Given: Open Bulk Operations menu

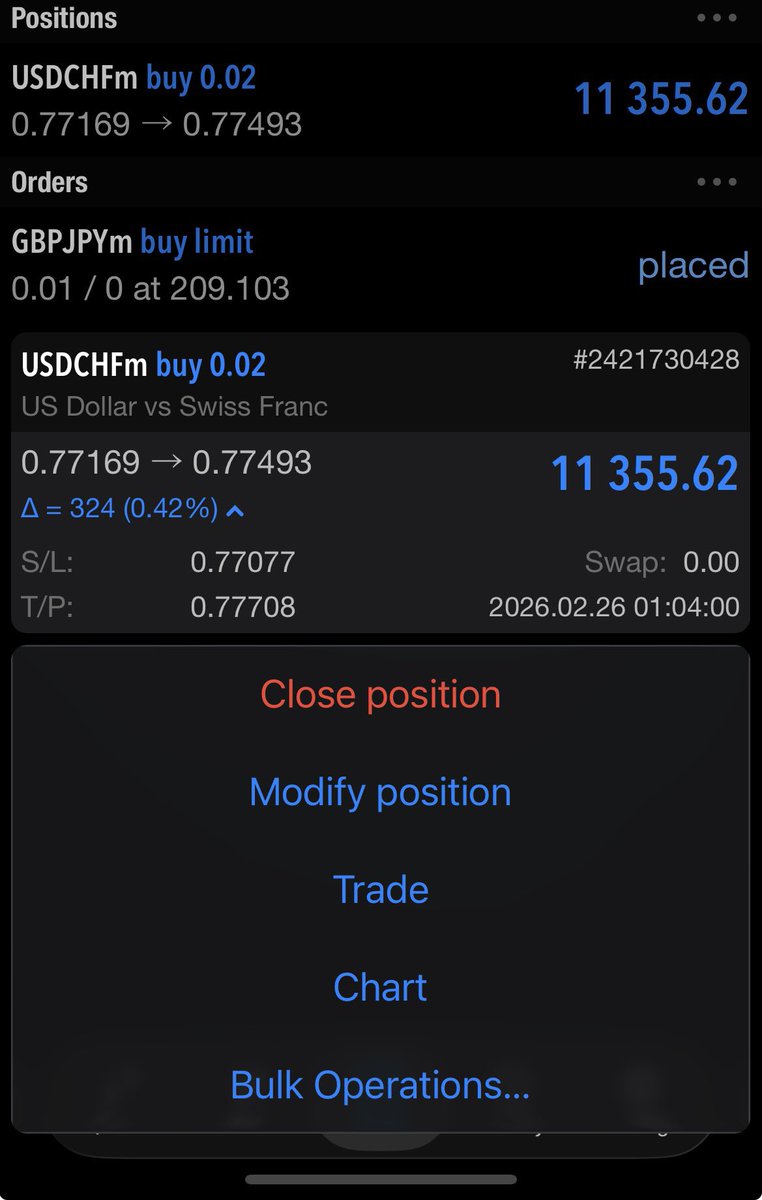Looking at the screenshot, I should pos(380,1085).
